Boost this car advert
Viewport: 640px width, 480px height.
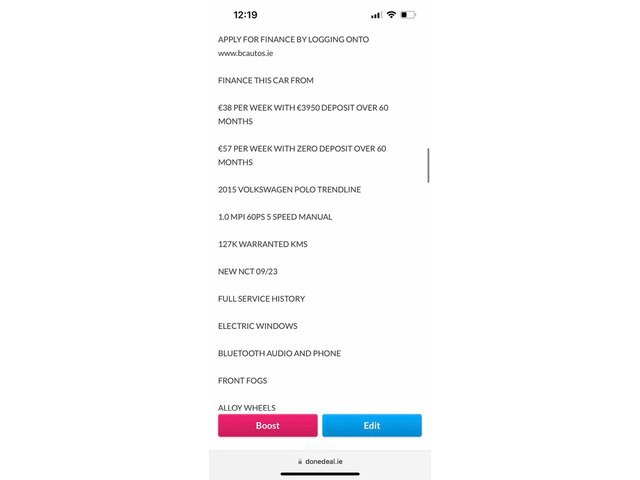point(267,425)
